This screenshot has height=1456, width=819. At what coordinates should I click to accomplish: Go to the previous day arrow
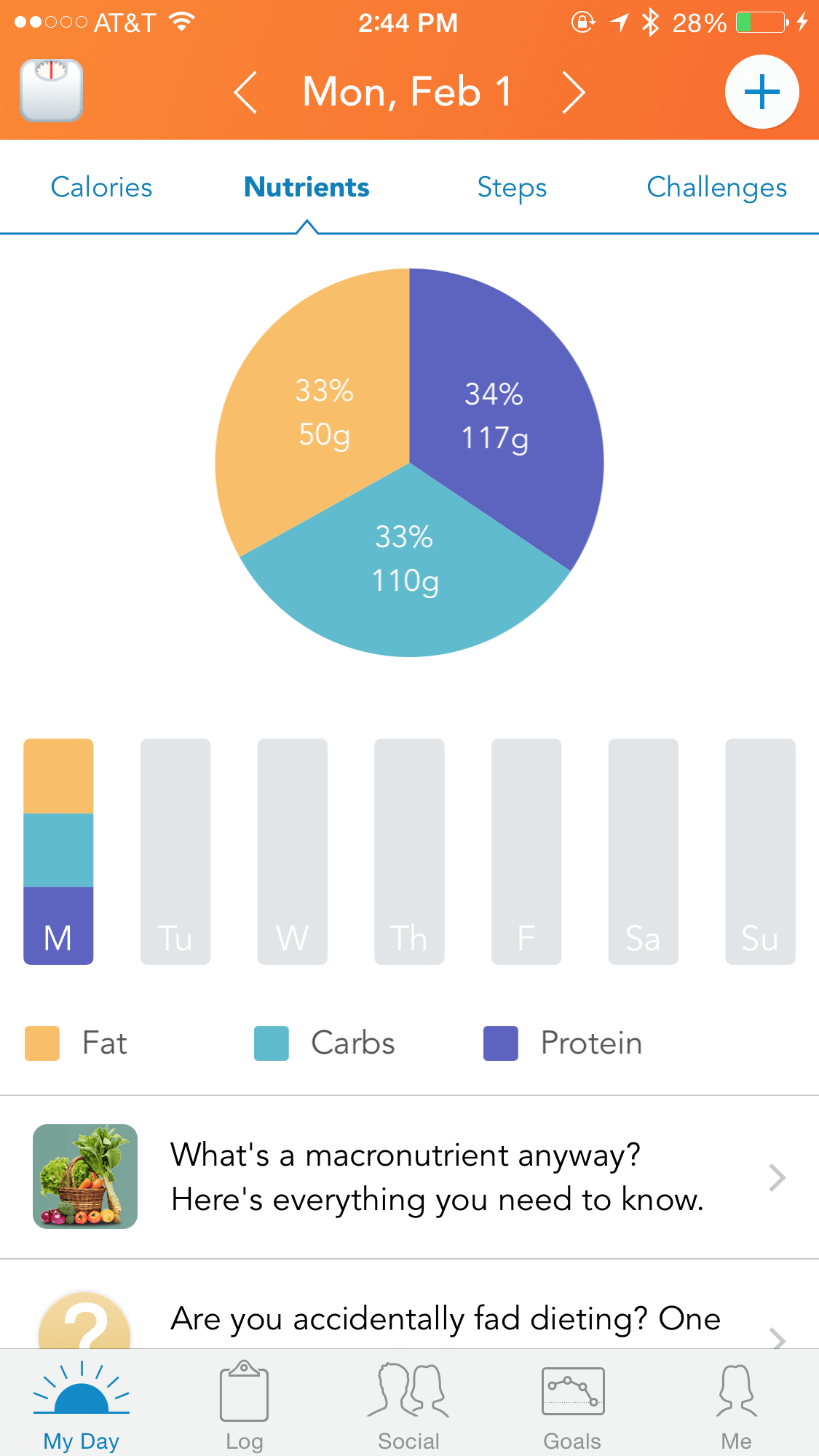coord(245,92)
